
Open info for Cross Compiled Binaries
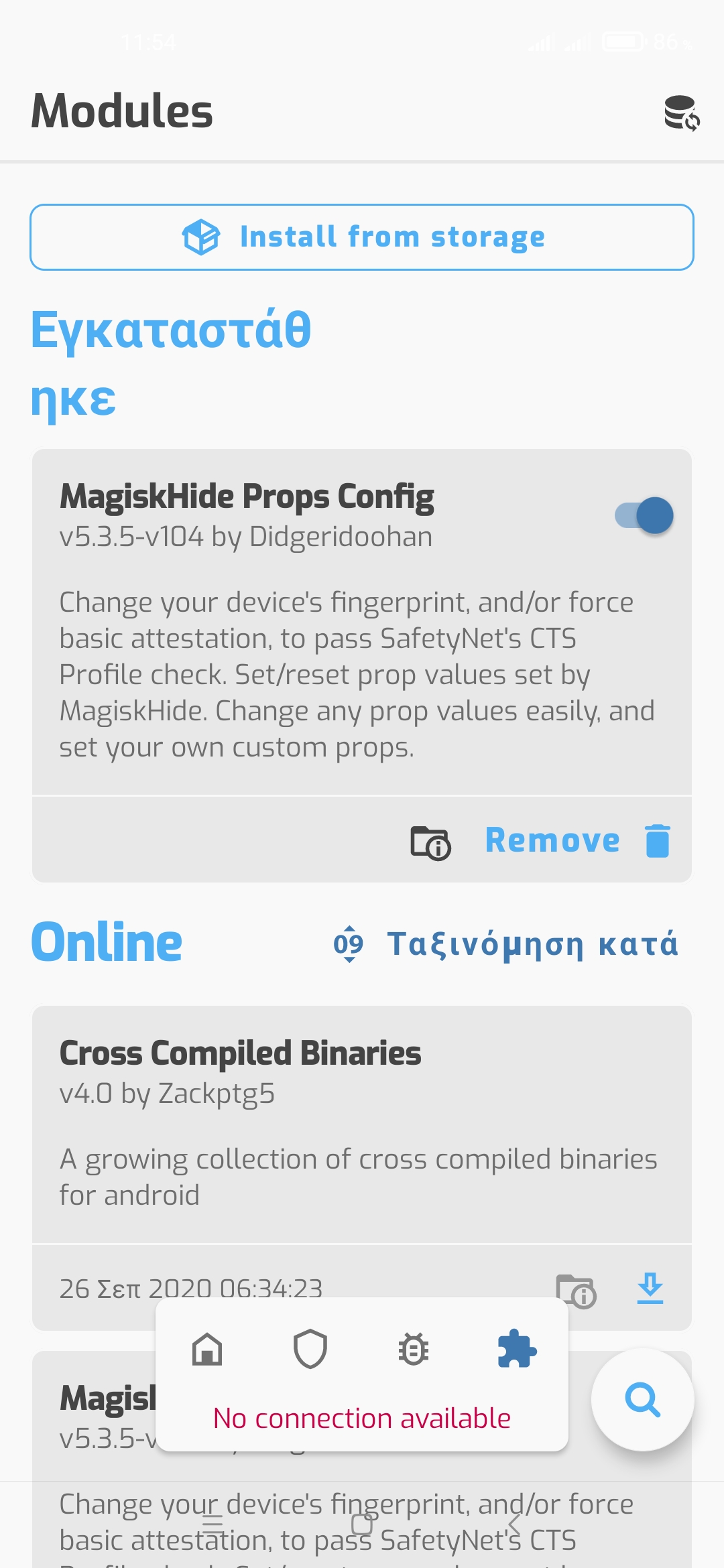click(x=576, y=1291)
